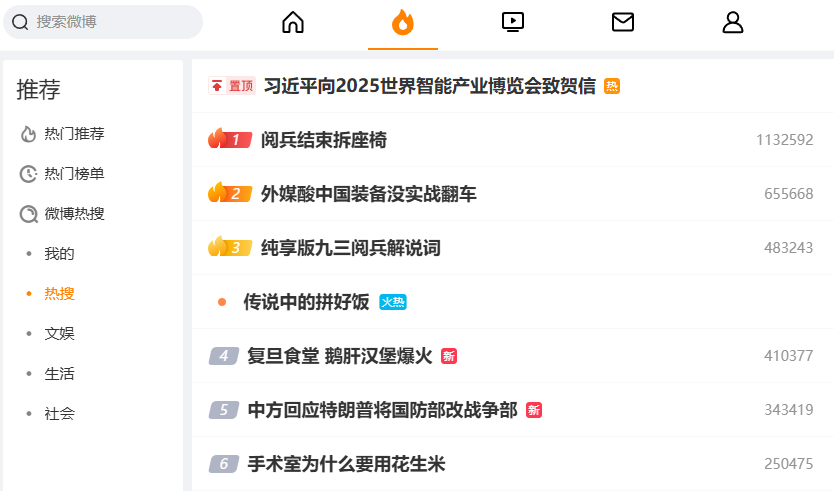Open the messages envelope tab

(623, 22)
